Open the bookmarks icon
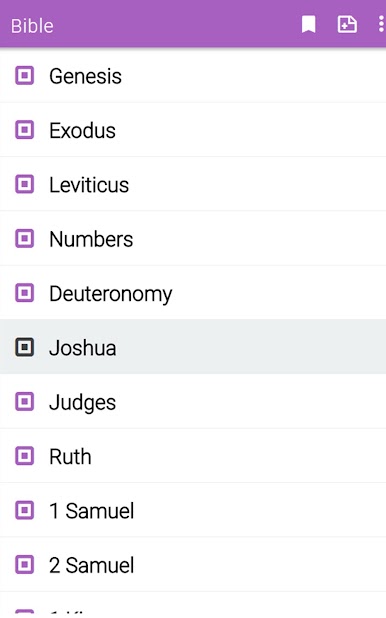The image size is (386, 618). pos(308,24)
